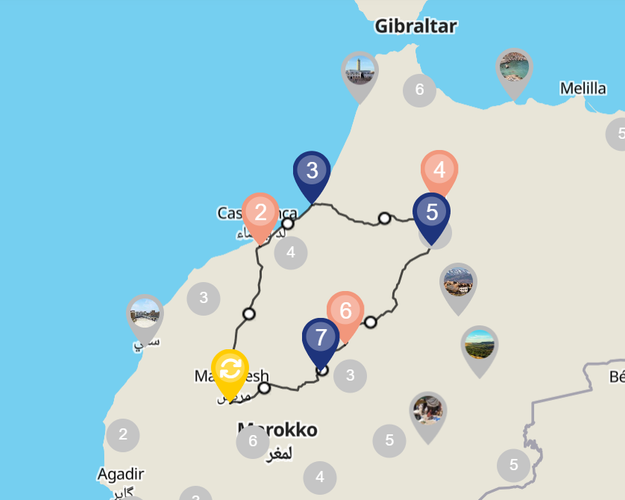
Task: Tap the blue pin number 3
Action: click(312, 171)
